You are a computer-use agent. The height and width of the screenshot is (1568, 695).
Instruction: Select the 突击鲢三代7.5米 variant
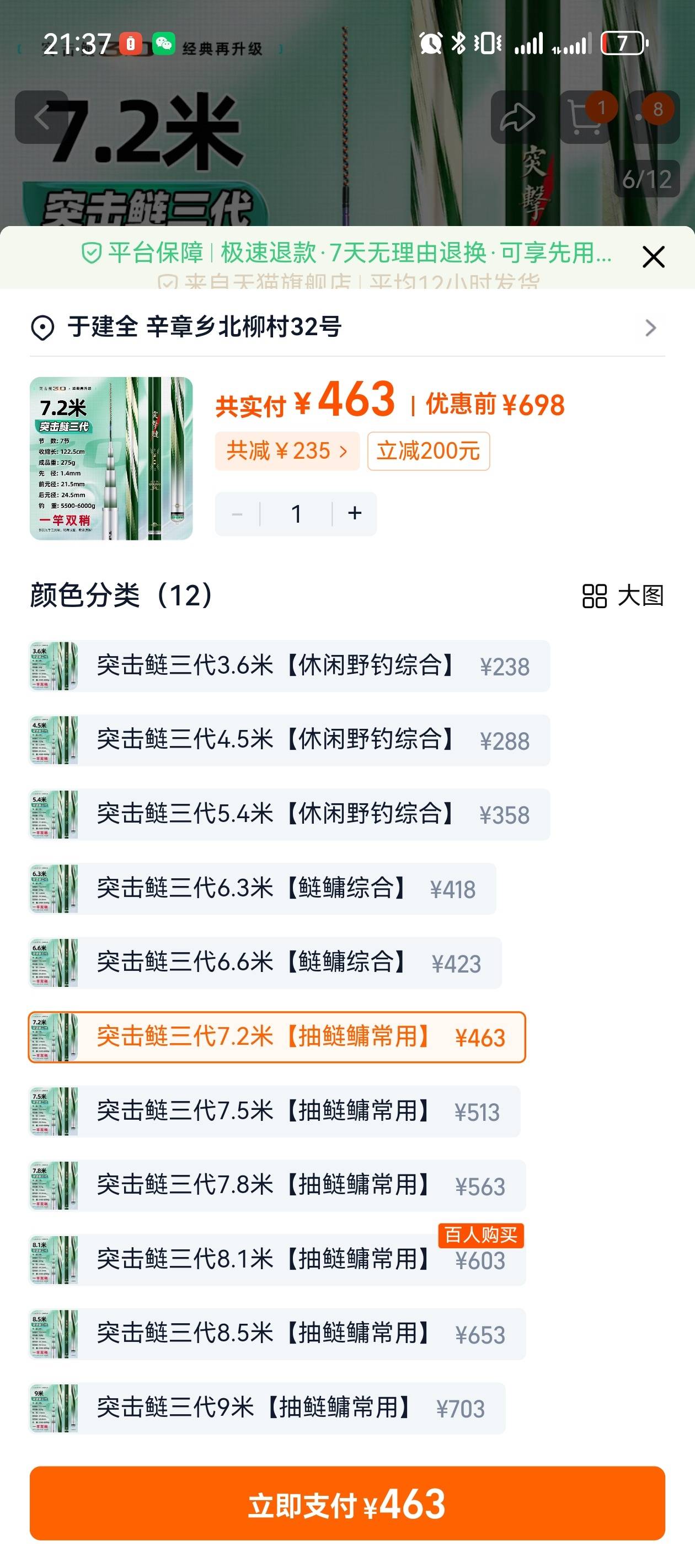(x=275, y=1111)
